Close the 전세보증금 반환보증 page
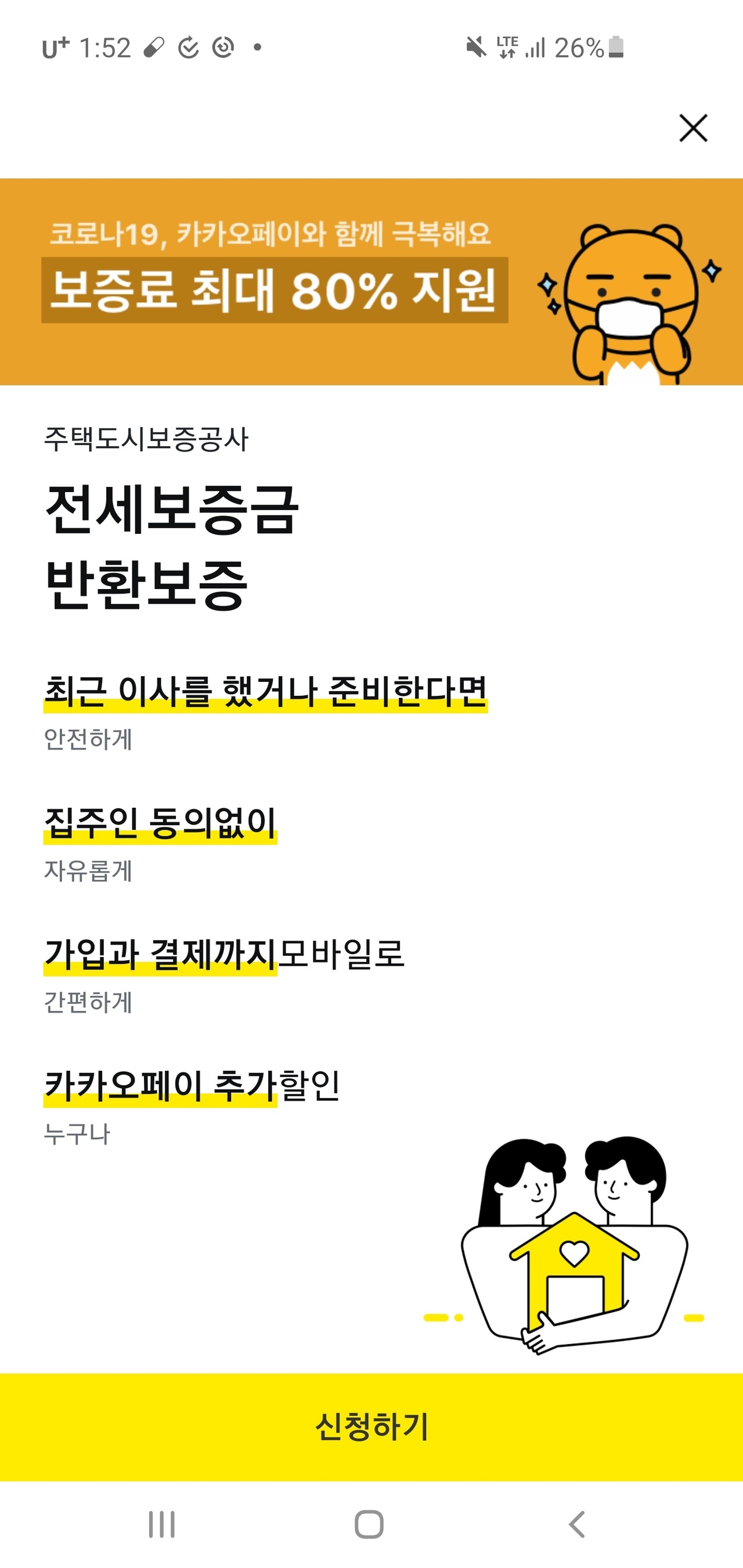 tap(693, 128)
